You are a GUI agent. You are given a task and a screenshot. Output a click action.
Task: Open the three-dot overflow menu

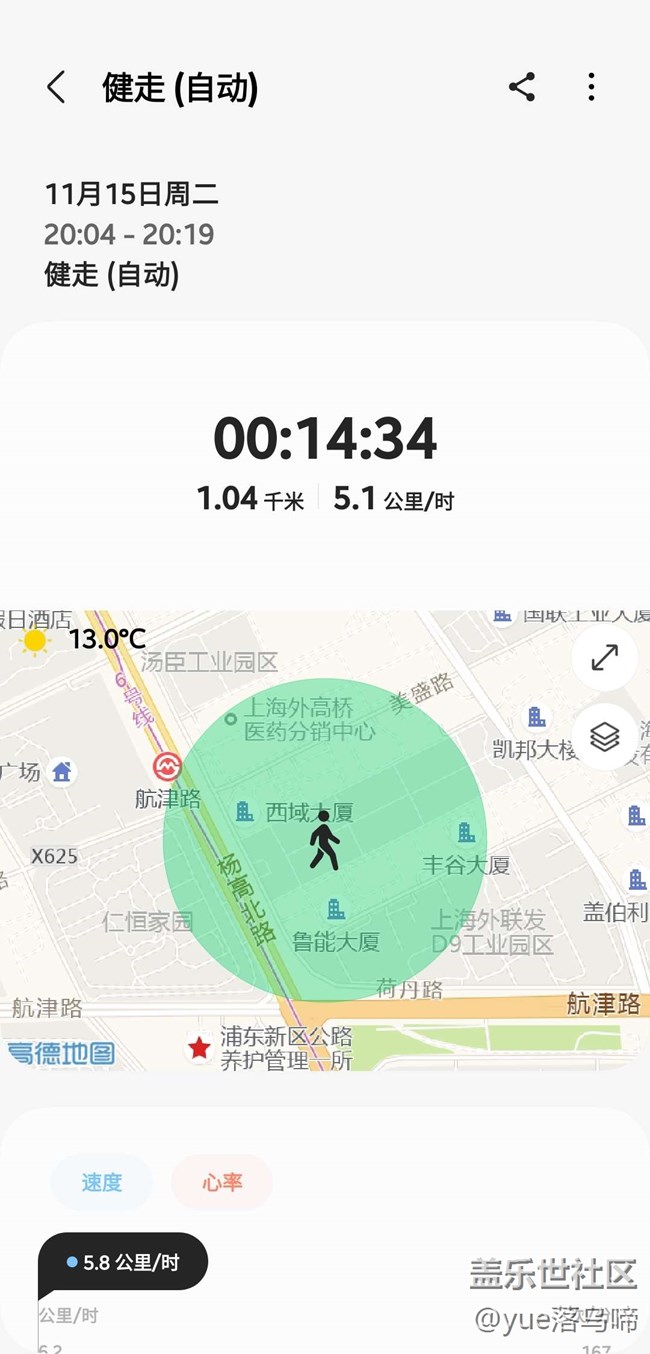tap(592, 87)
